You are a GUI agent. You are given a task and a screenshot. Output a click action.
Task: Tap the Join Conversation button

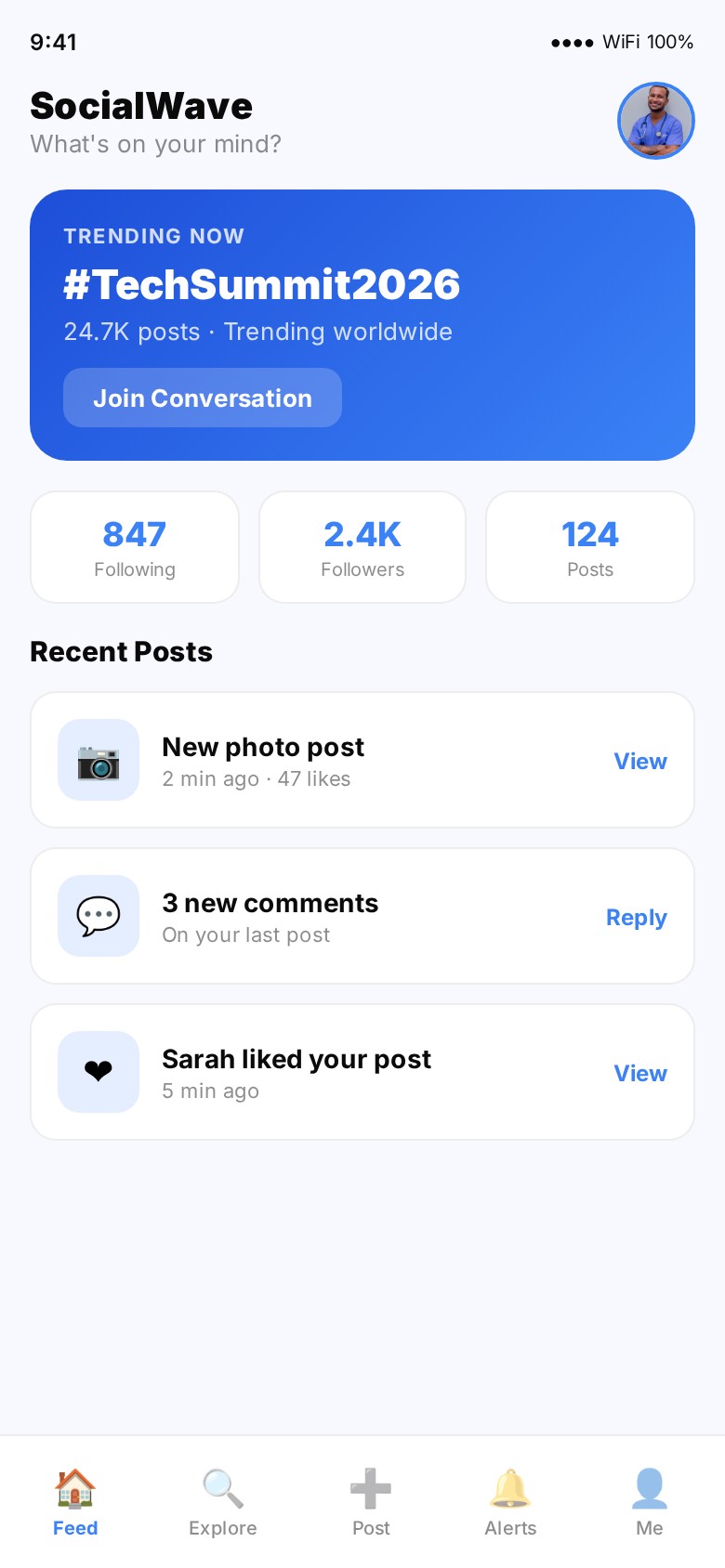[203, 398]
